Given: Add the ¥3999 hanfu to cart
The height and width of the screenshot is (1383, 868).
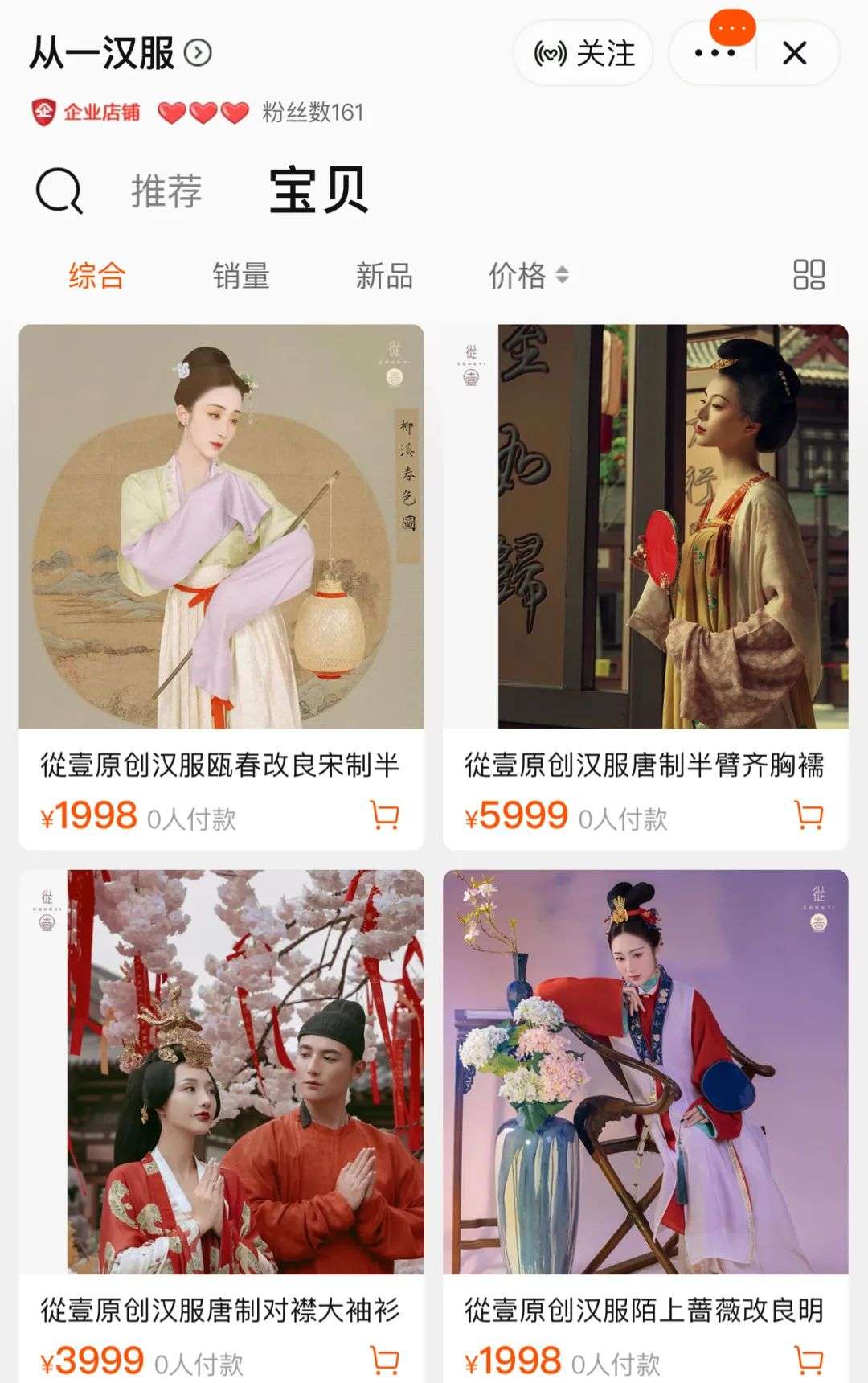Looking at the screenshot, I should (x=385, y=1360).
